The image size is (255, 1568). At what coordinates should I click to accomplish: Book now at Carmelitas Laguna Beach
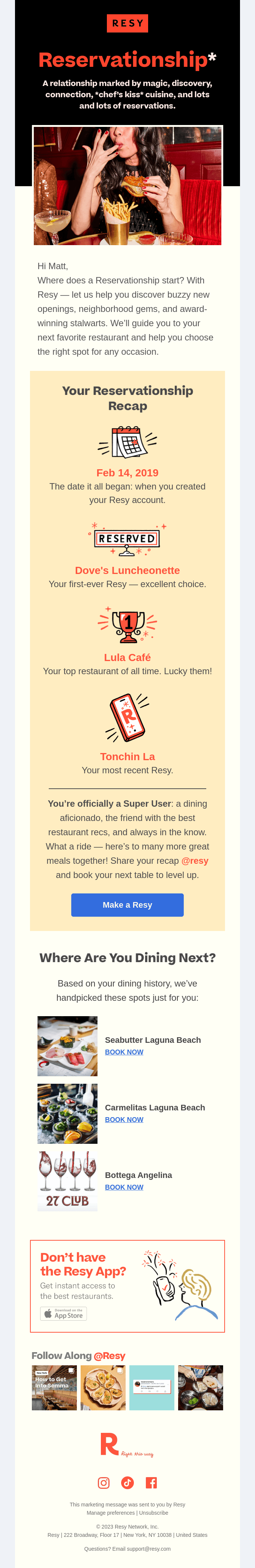pos(124,1119)
